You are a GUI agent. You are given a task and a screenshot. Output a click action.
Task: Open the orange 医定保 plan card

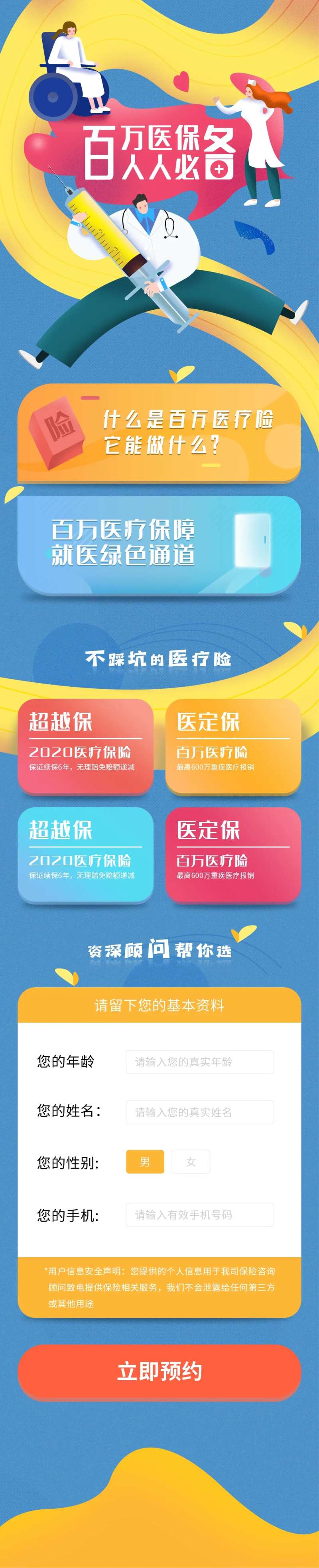(233, 746)
